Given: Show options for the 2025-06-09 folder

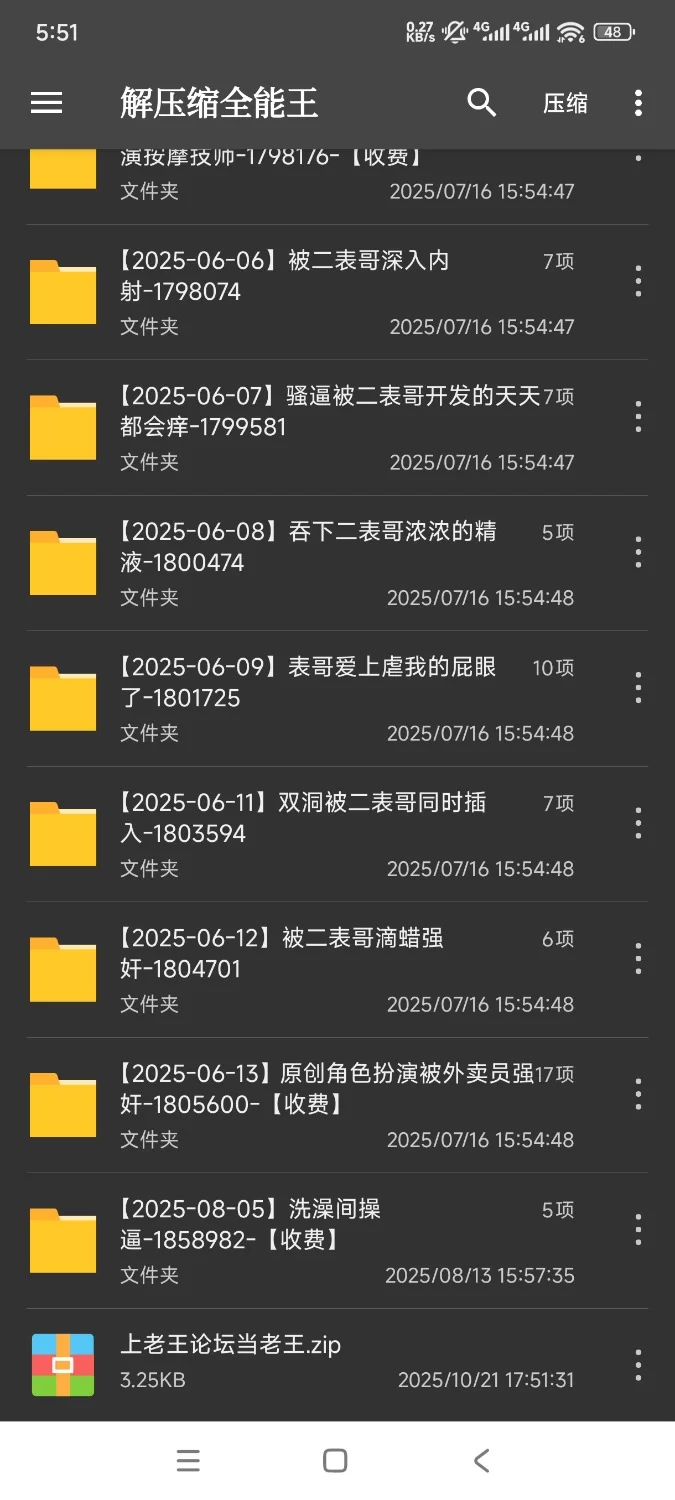Looking at the screenshot, I should (638, 688).
